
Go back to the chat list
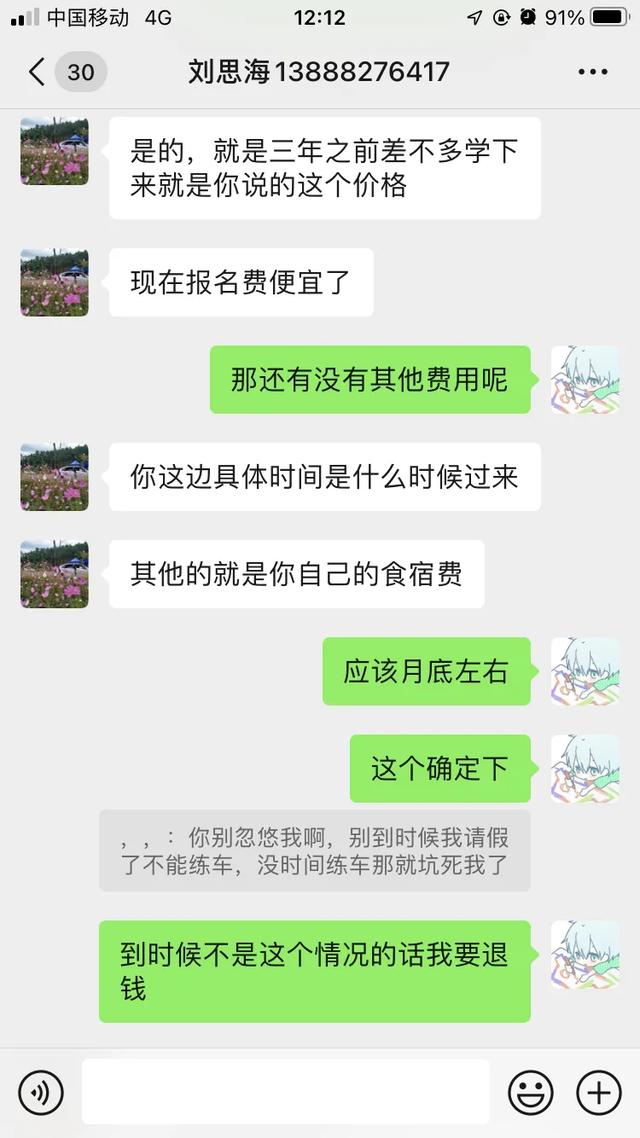click(x=38, y=72)
